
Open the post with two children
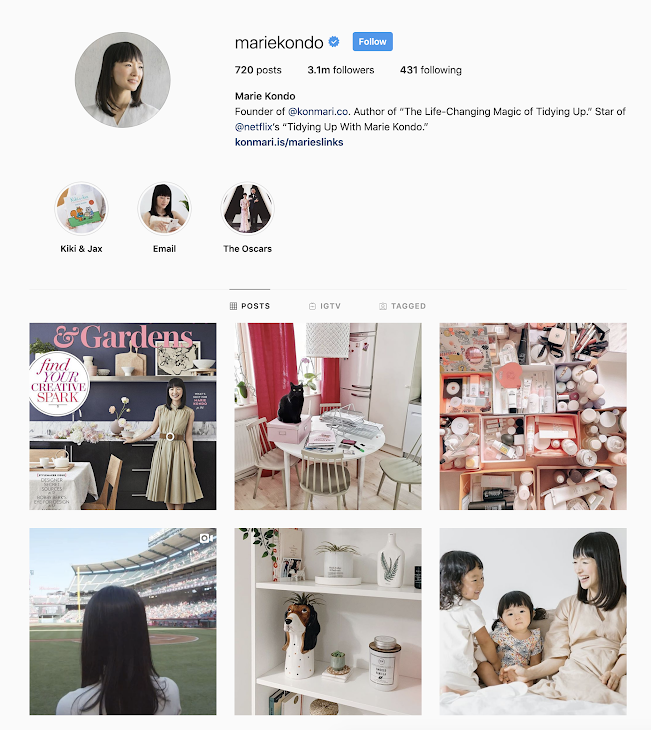click(x=533, y=621)
